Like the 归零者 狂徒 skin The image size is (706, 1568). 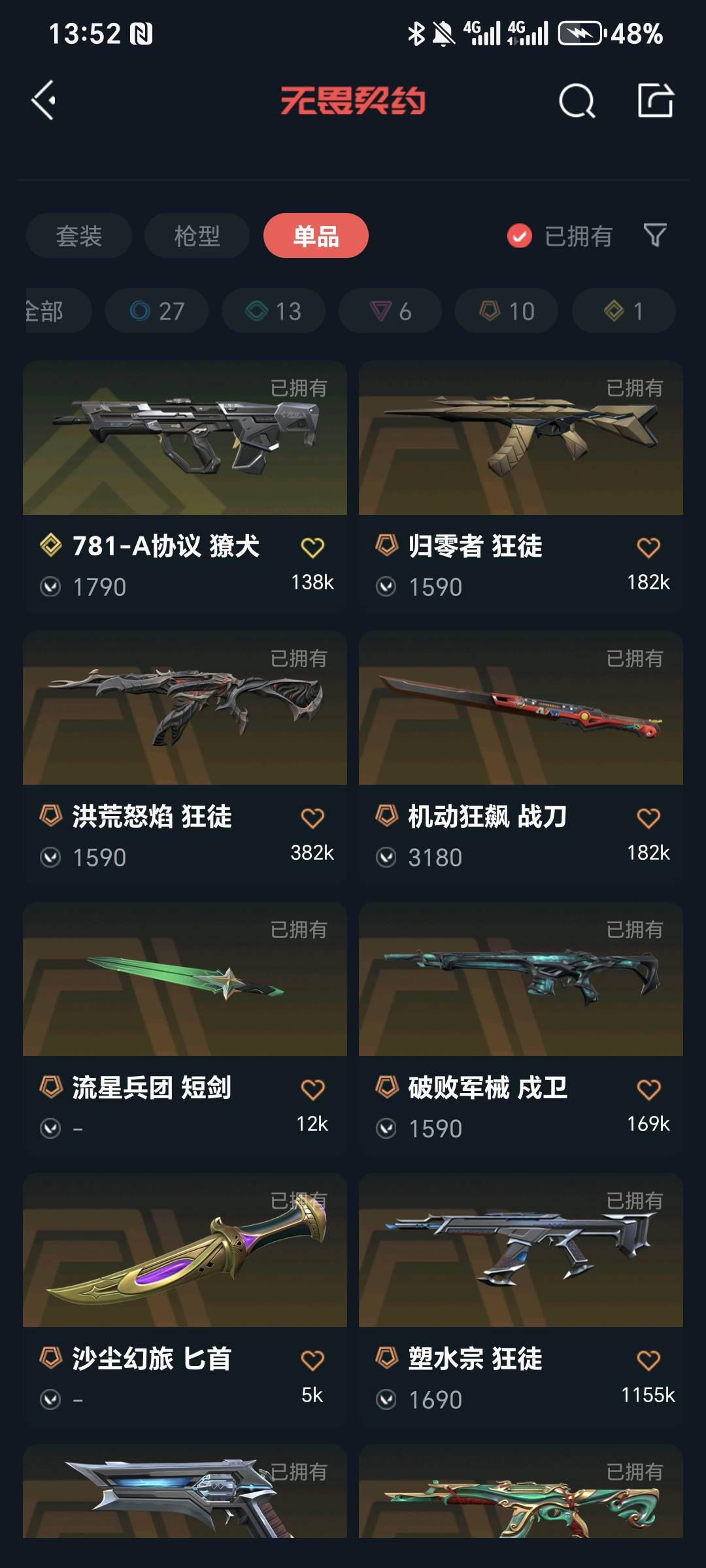648,547
